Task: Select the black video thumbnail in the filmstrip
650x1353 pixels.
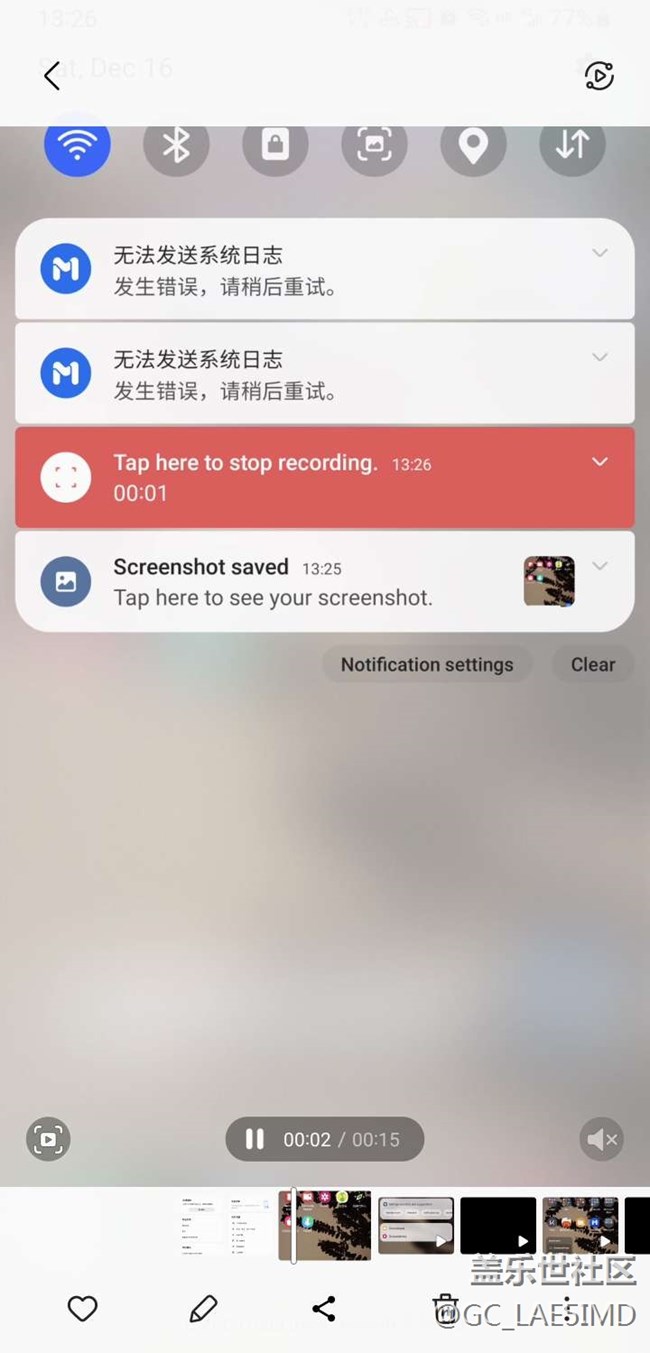Action: [497, 1225]
